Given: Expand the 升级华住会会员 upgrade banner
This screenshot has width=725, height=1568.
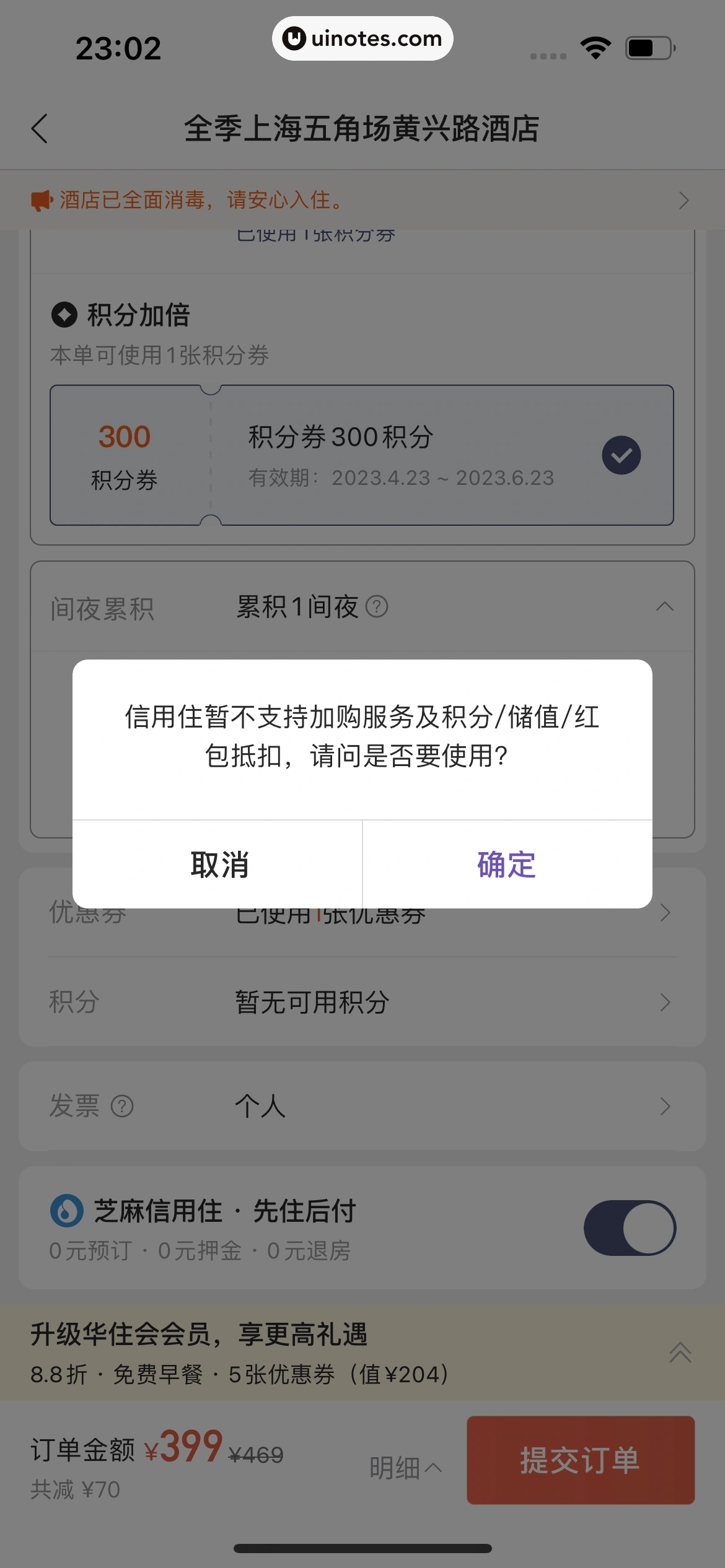Looking at the screenshot, I should [x=680, y=1352].
